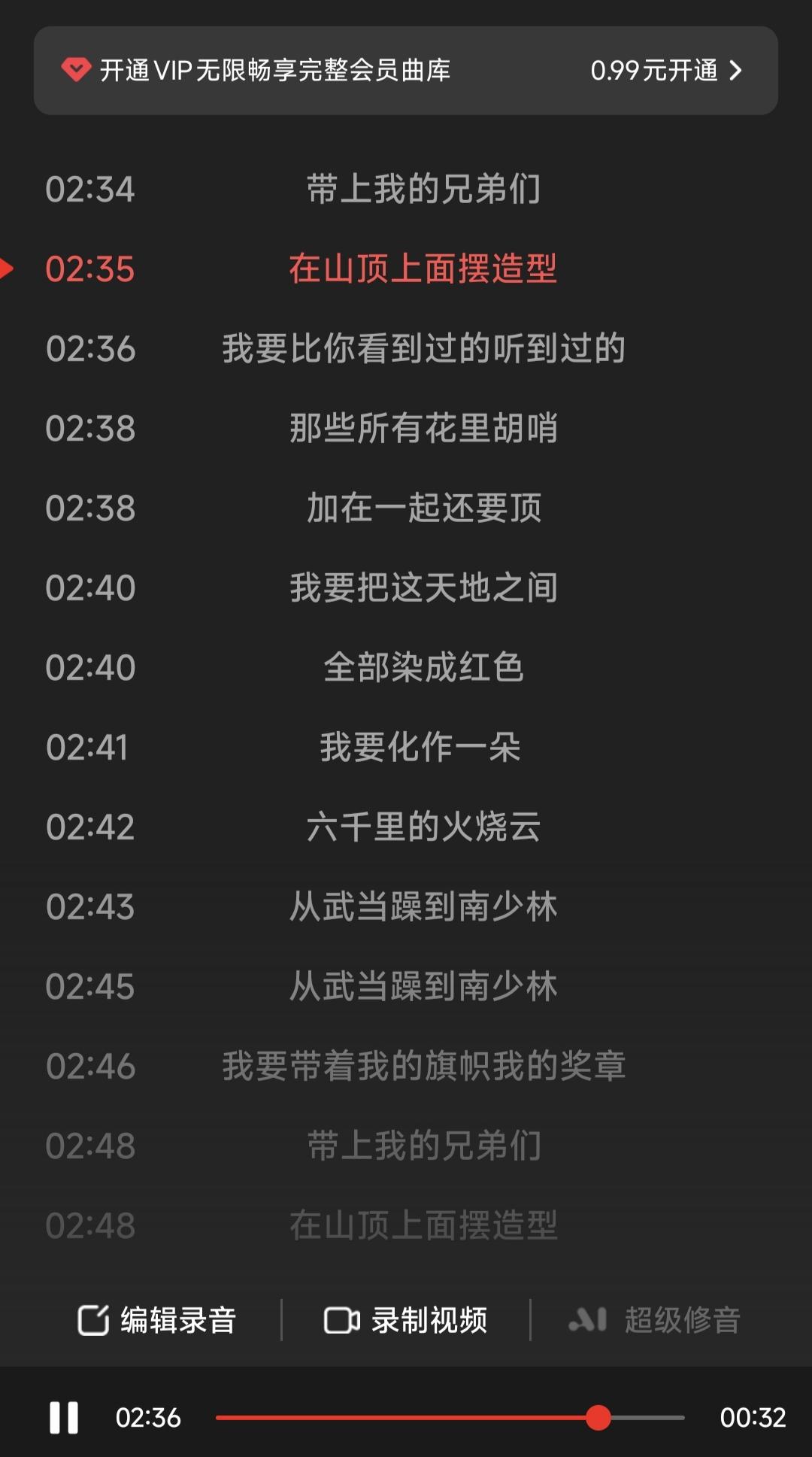
Task: Jump to lyric 我要比你看到过的听到过的
Action: tap(423, 348)
